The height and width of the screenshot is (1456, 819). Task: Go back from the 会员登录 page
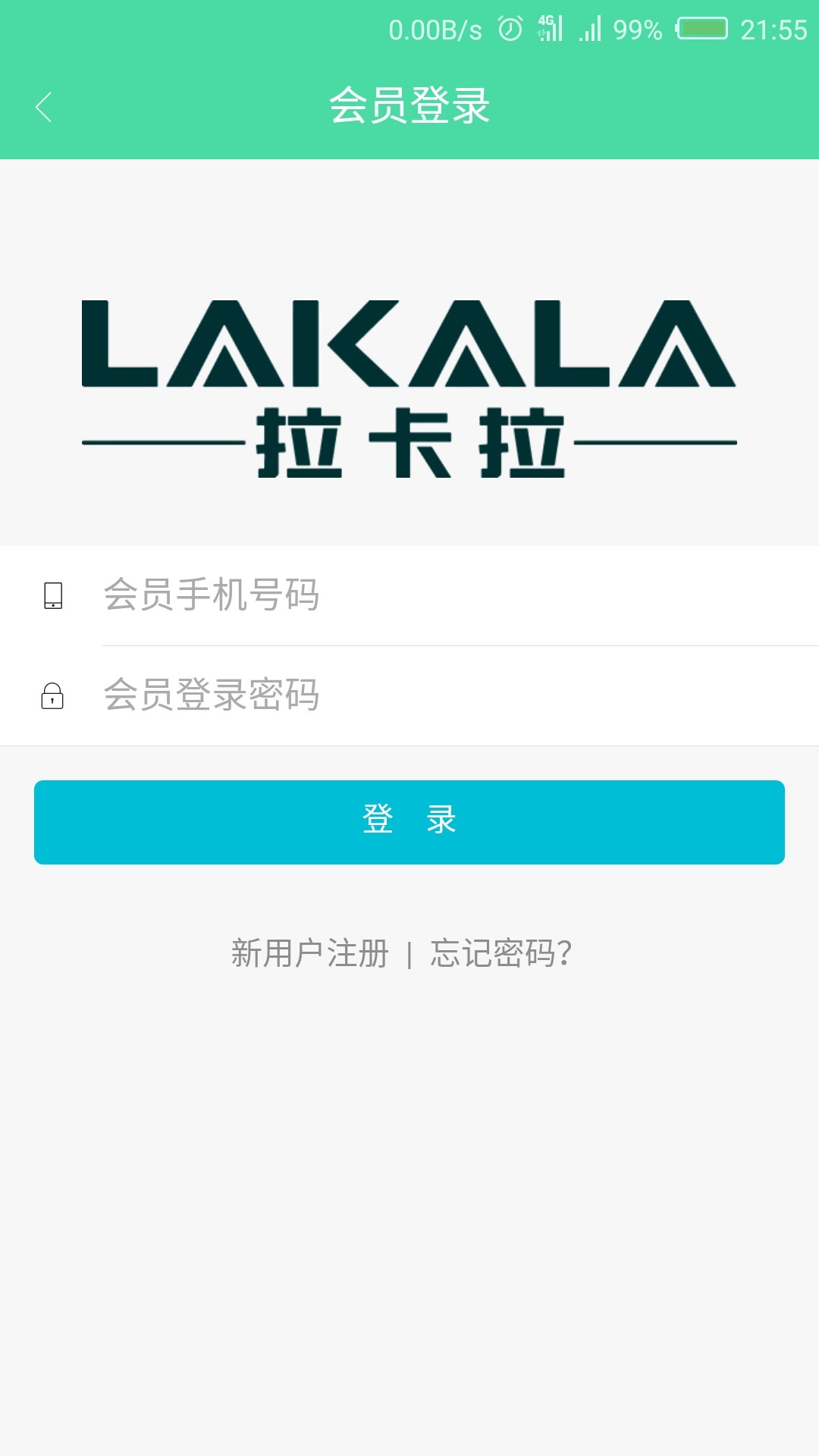[44, 107]
